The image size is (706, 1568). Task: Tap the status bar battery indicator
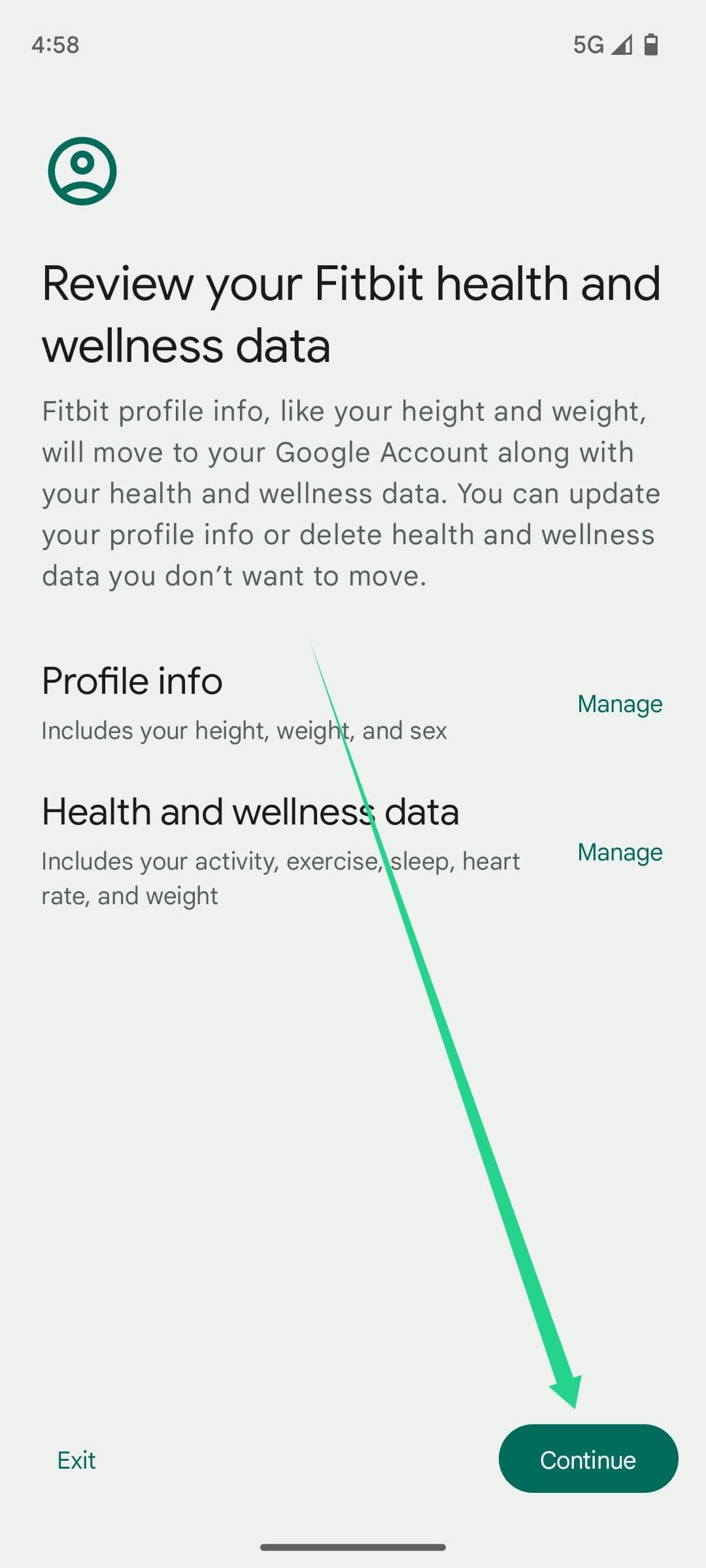click(x=650, y=44)
